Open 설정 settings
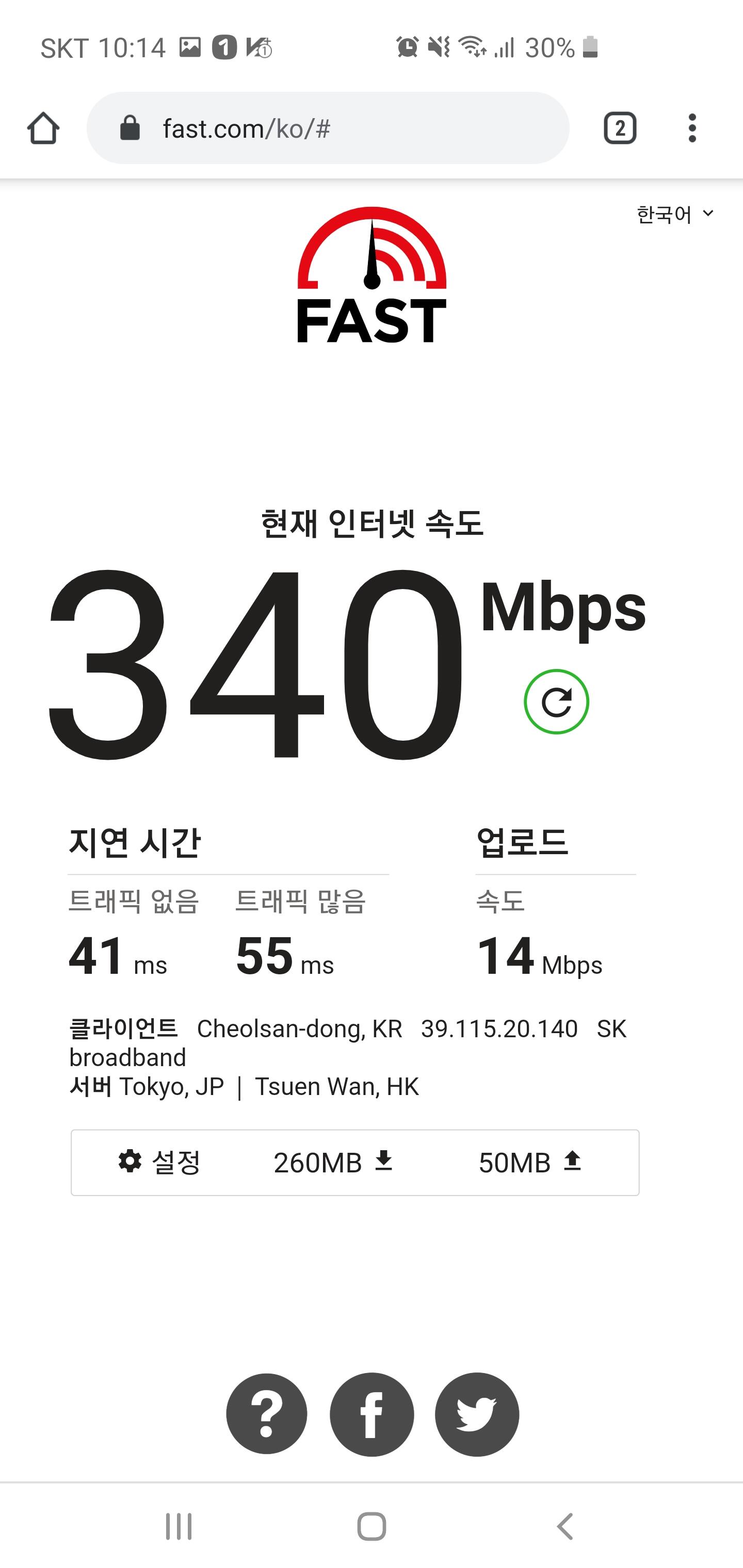 tap(159, 1163)
